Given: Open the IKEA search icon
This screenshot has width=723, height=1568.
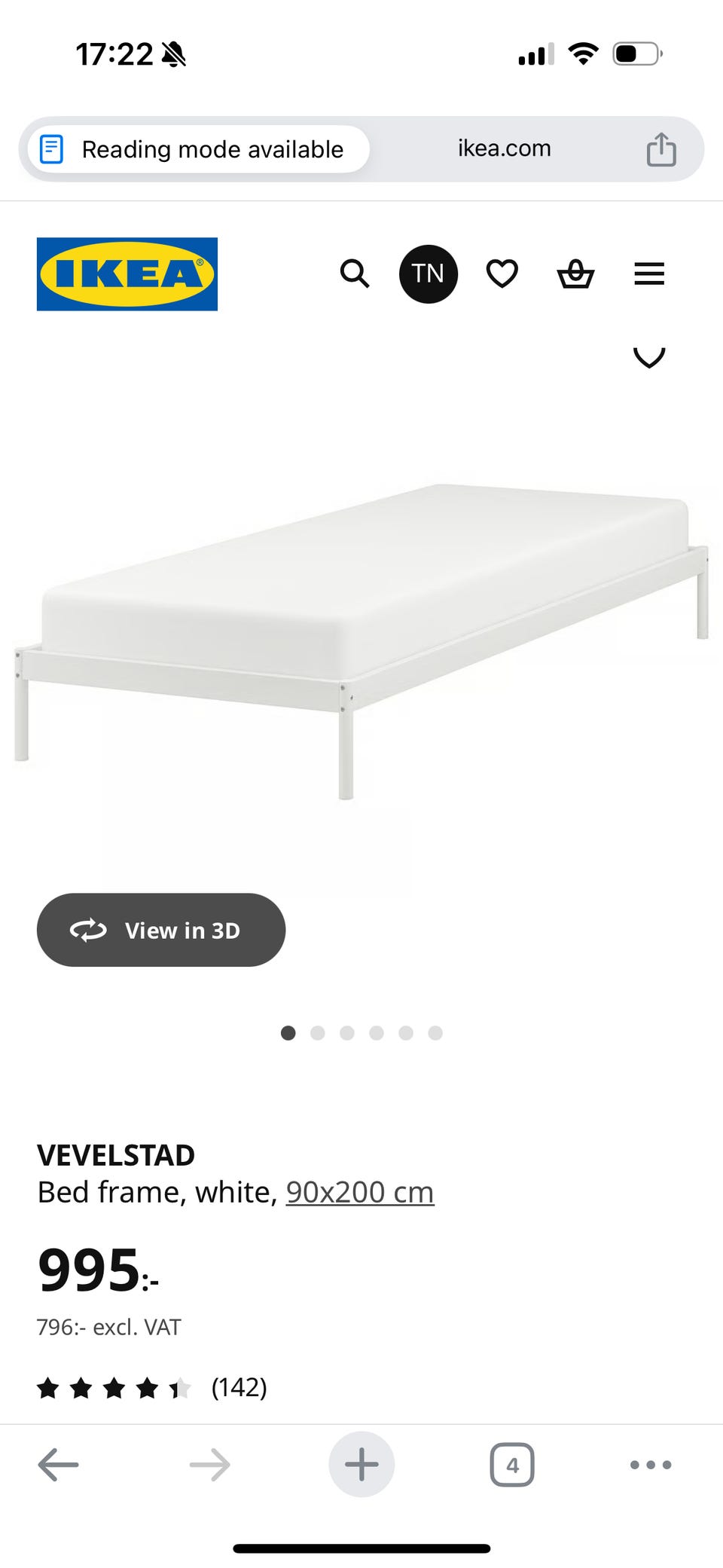Looking at the screenshot, I should click(x=355, y=274).
